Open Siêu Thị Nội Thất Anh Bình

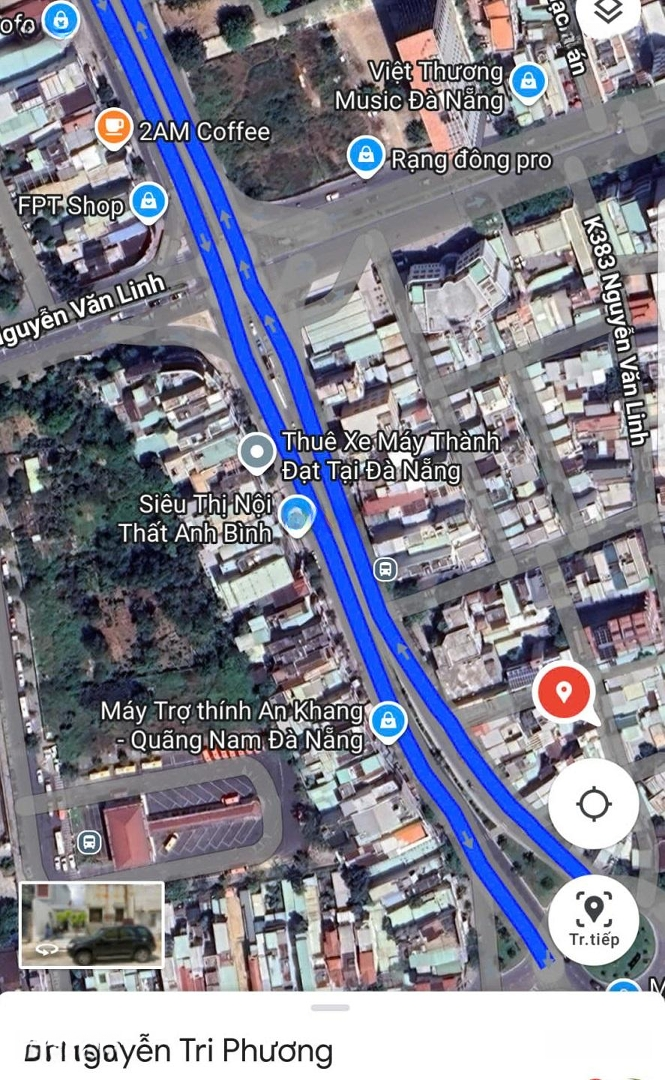click(296, 514)
